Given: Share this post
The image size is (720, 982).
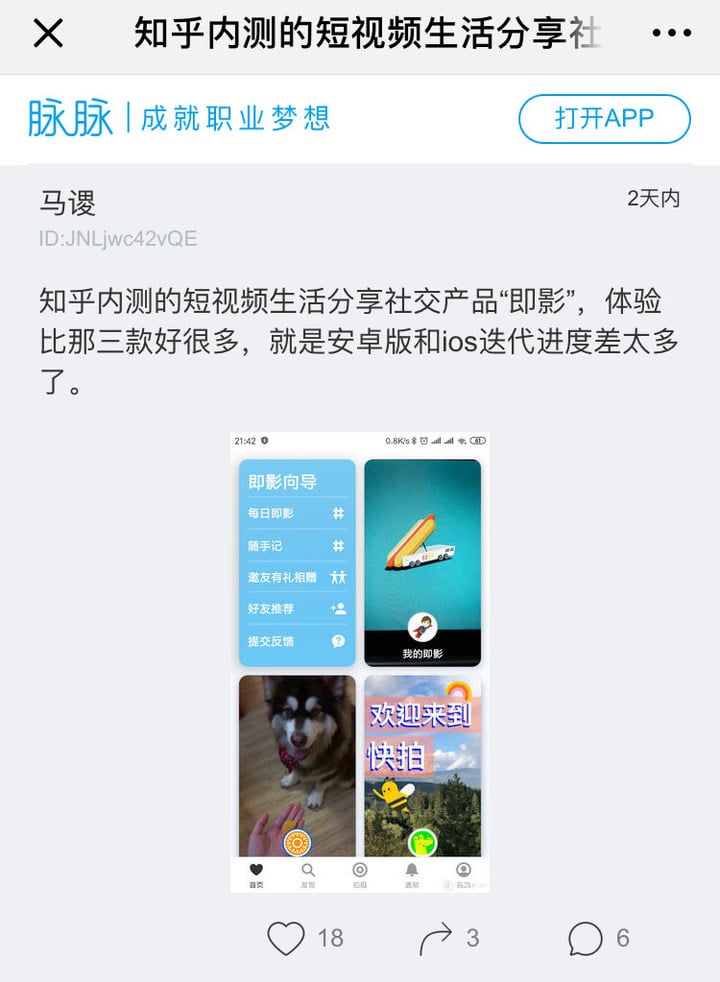Looking at the screenshot, I should [436, 937].
